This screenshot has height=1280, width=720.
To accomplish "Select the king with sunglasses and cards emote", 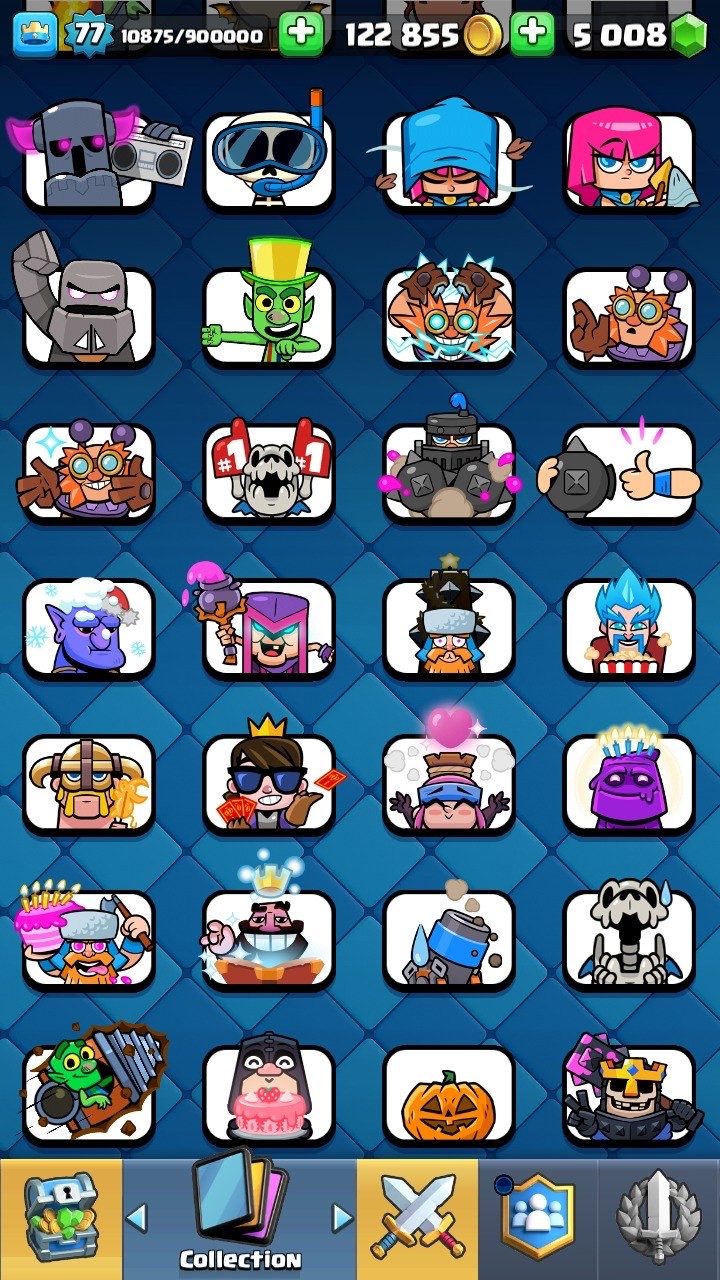I will [269, 777].
